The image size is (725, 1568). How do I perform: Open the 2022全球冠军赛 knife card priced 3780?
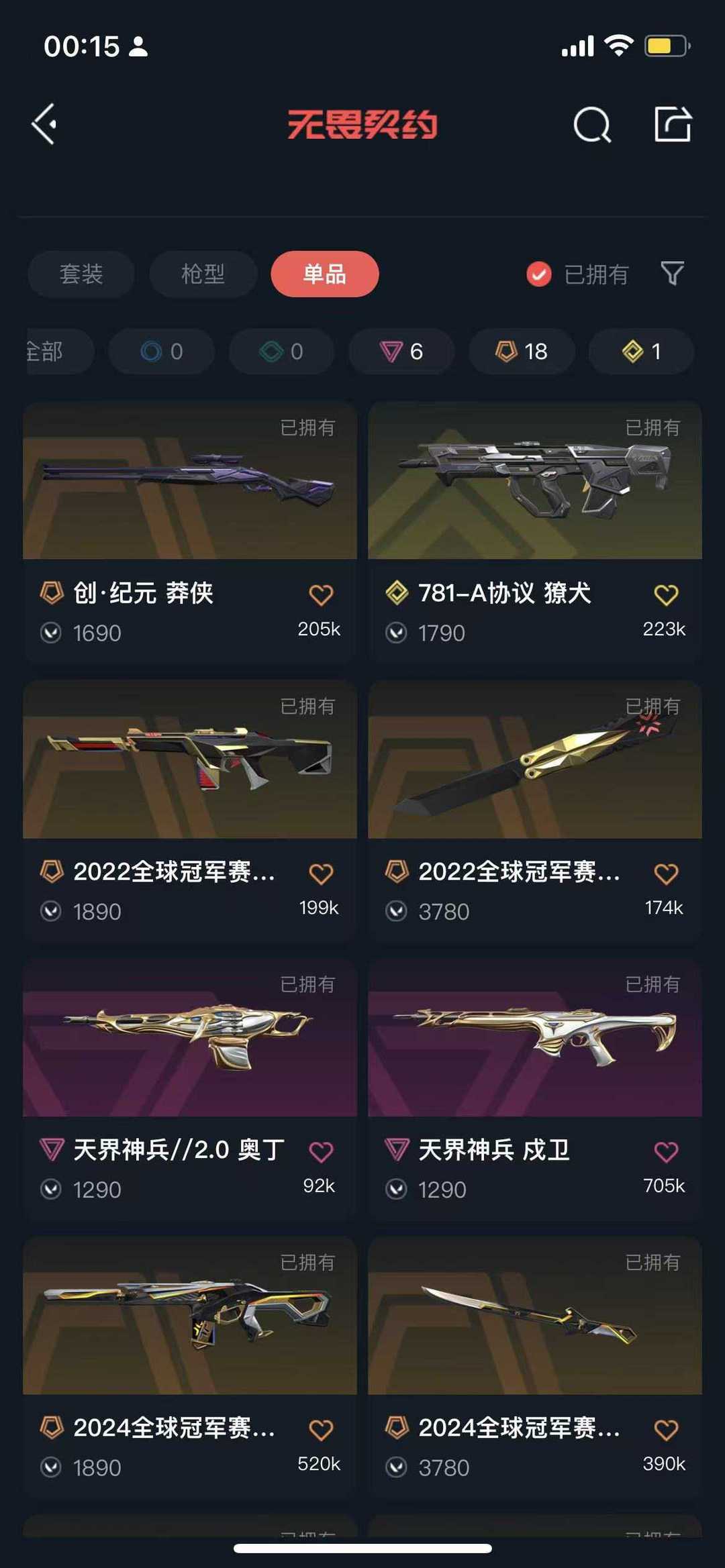535,811
